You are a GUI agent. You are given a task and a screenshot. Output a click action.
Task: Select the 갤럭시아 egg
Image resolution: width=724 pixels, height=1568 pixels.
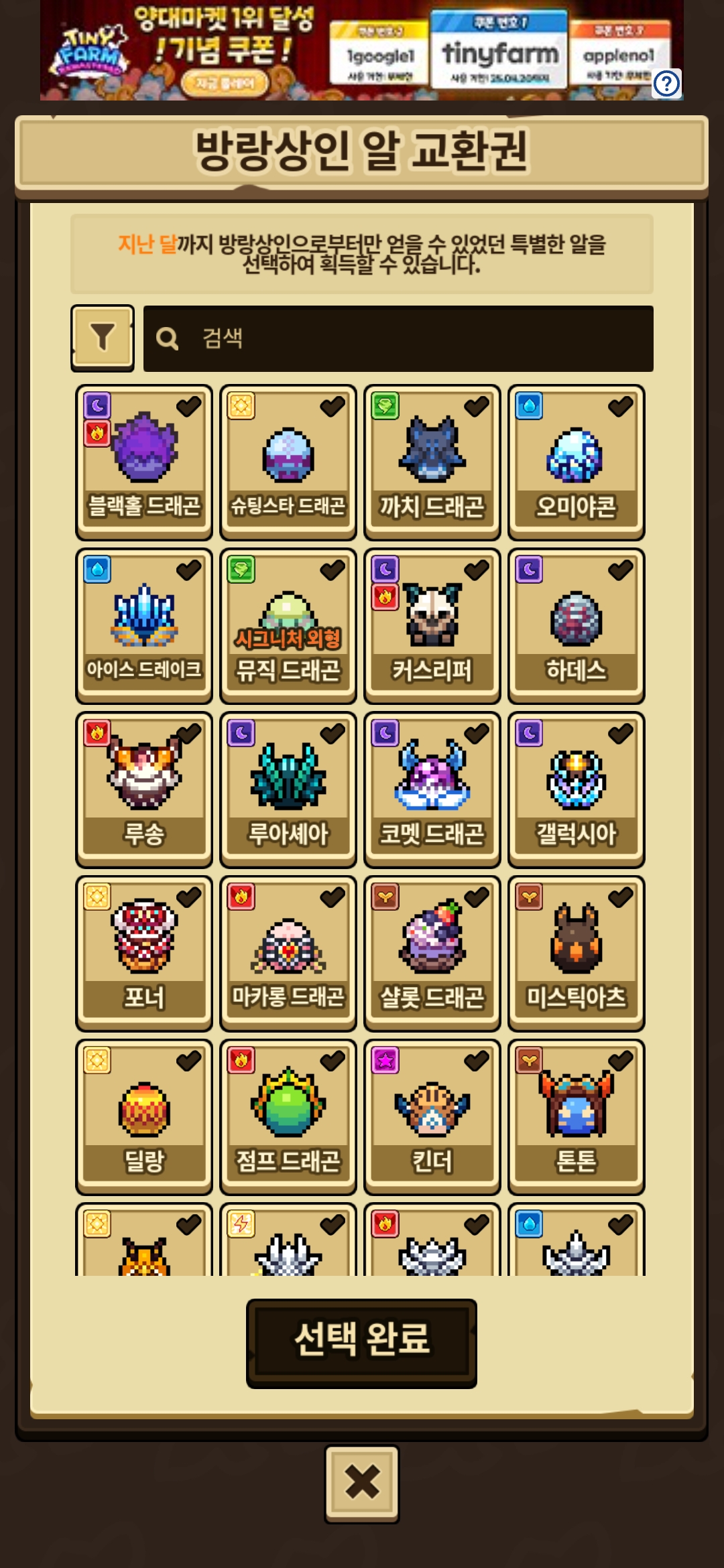pyautogui.click(x=577, y=789)
